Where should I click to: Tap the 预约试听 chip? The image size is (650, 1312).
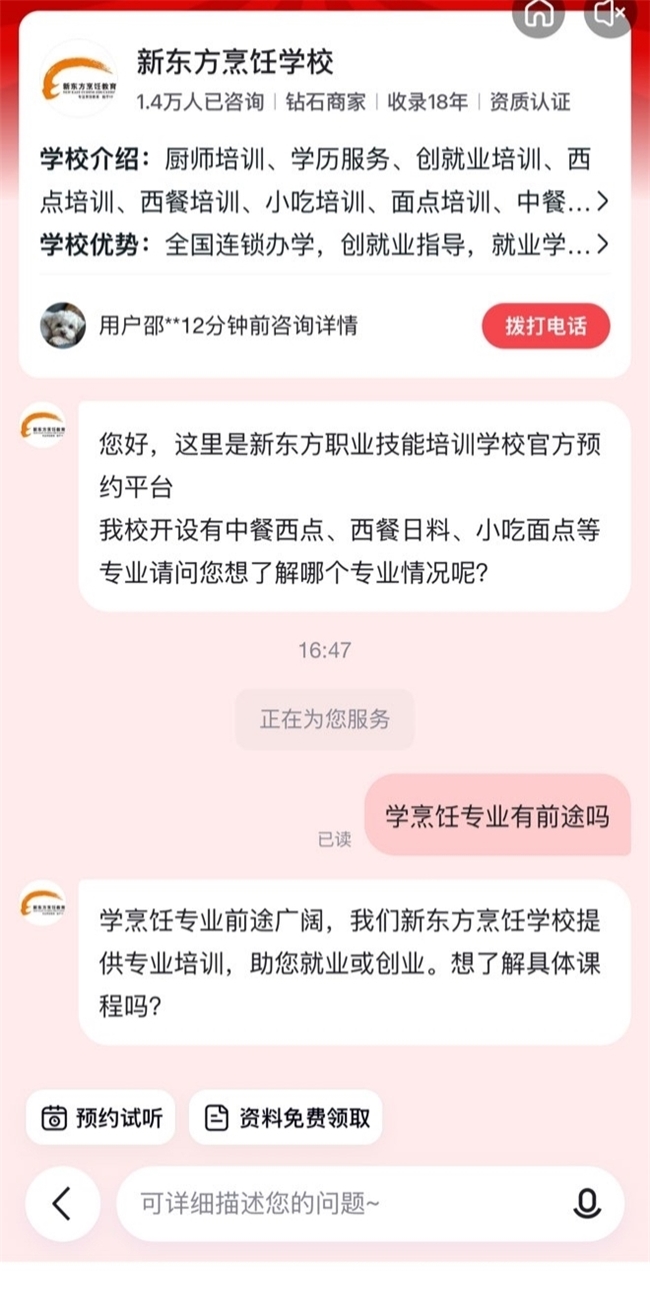[100, 1117]
